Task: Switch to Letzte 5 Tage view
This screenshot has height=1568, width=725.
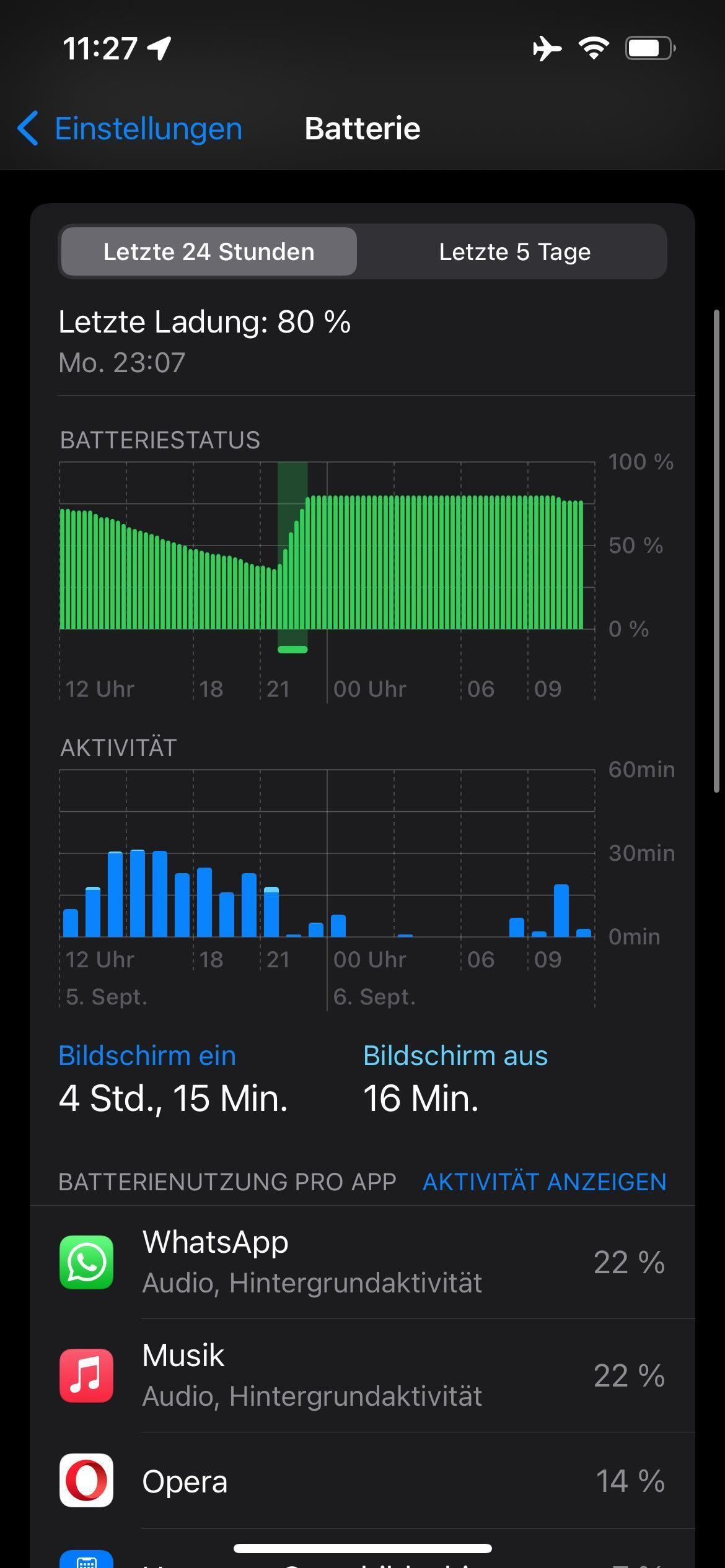Action: click(514, 252)
